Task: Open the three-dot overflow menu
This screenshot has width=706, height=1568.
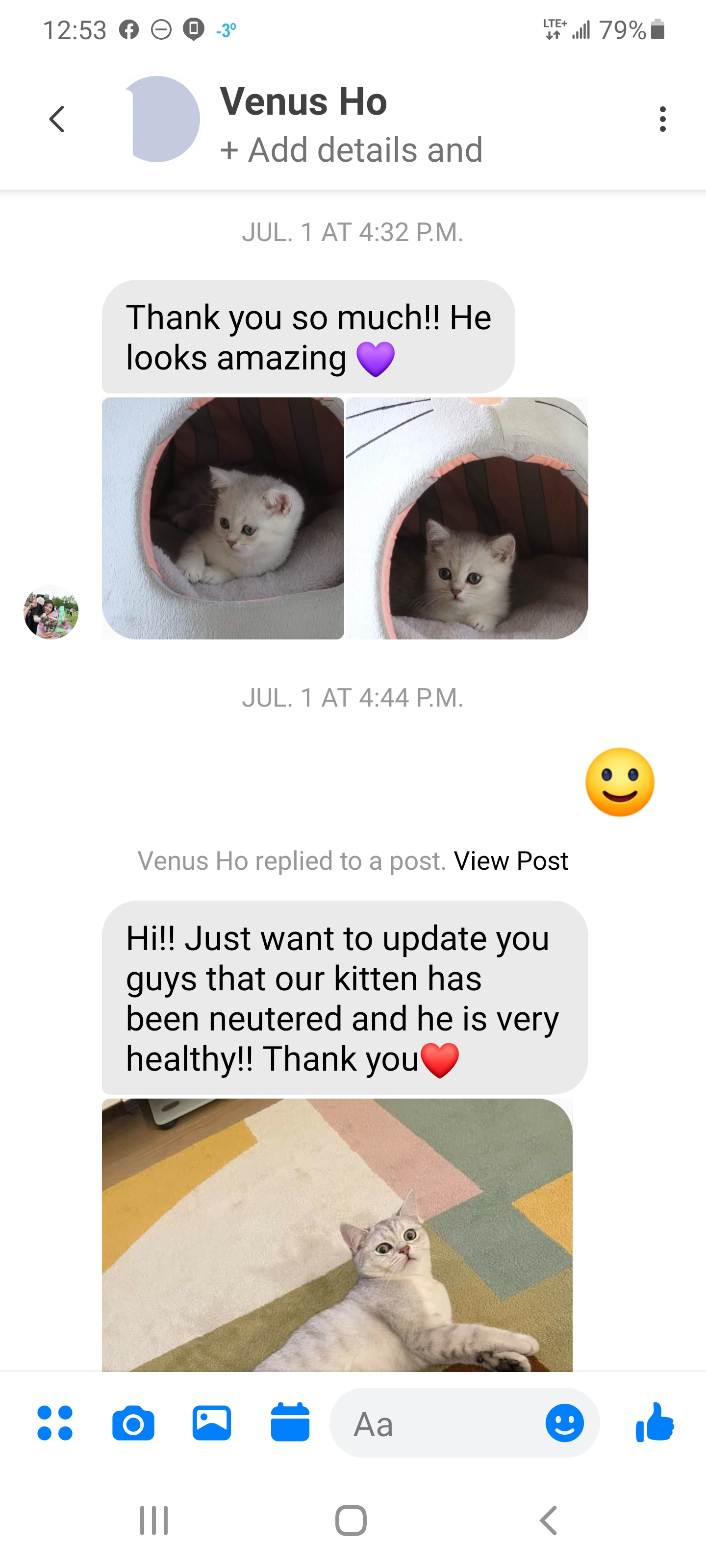Action: (x=662, y=119)
